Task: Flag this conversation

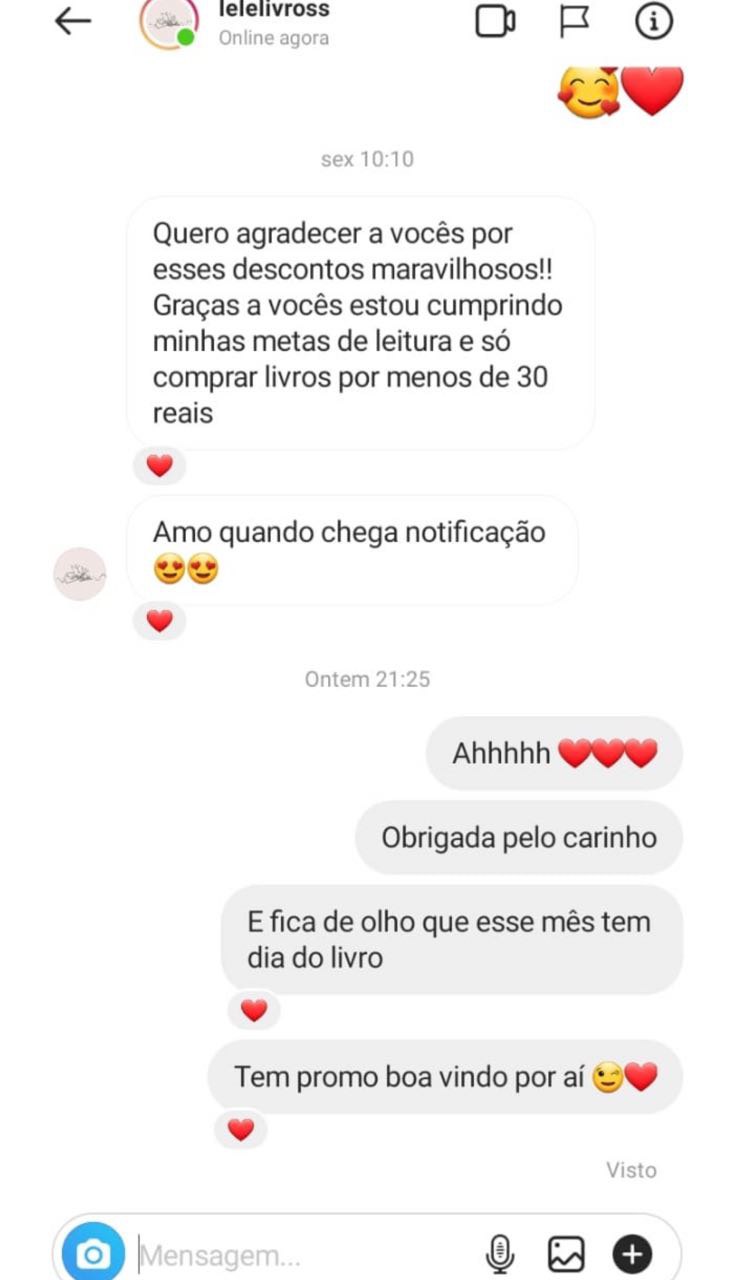Action: [x=574, y=22]
